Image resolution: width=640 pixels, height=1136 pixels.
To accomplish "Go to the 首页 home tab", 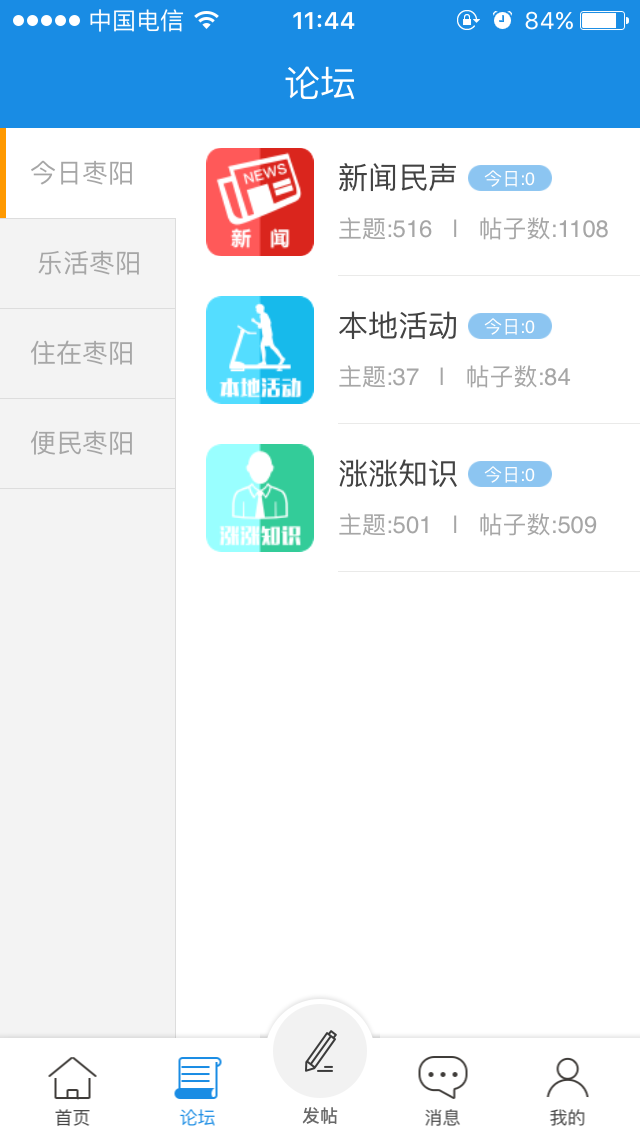I will coord(72,1090).
